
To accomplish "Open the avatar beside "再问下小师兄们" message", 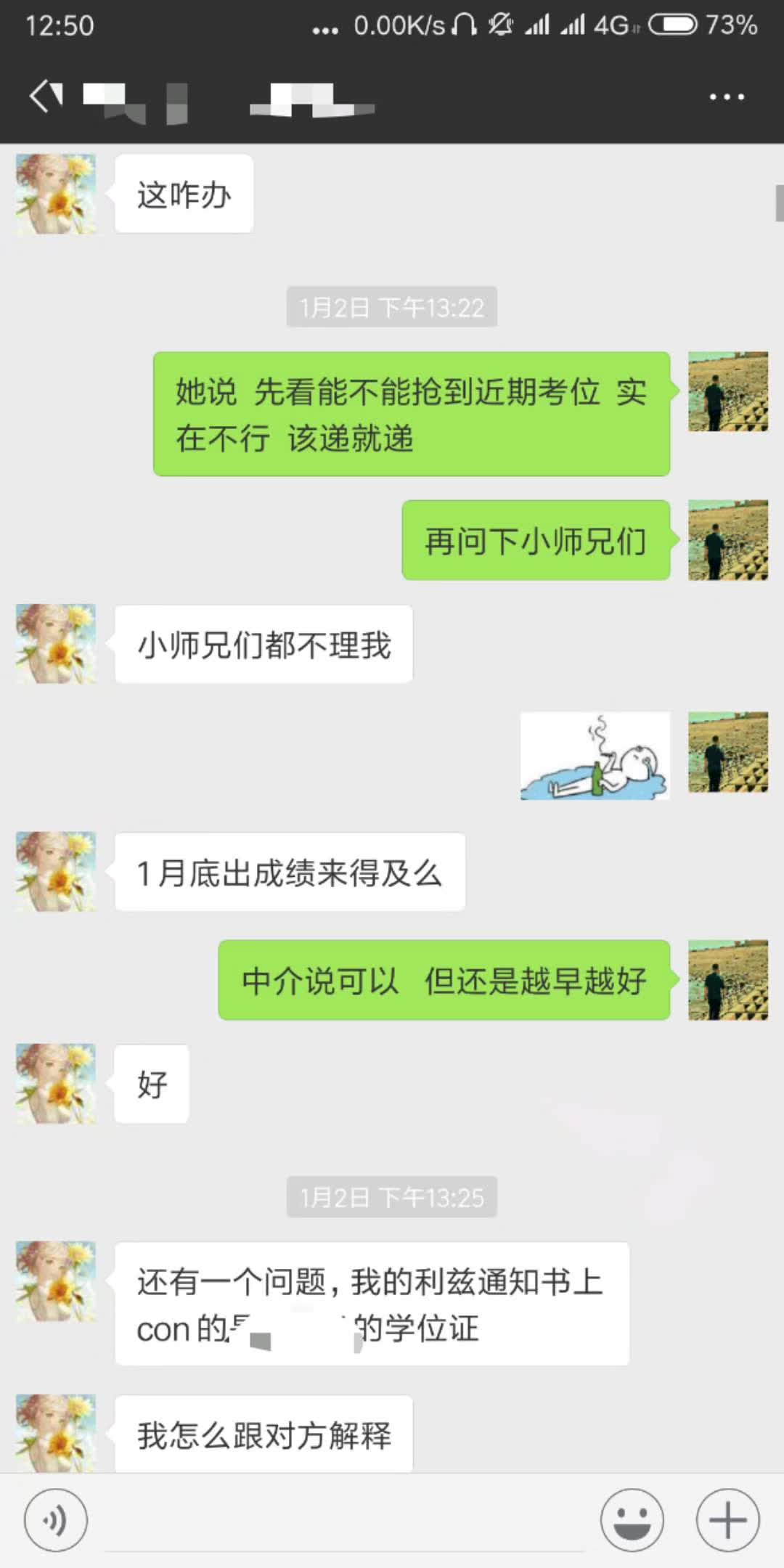I will [x=727, y=540].
